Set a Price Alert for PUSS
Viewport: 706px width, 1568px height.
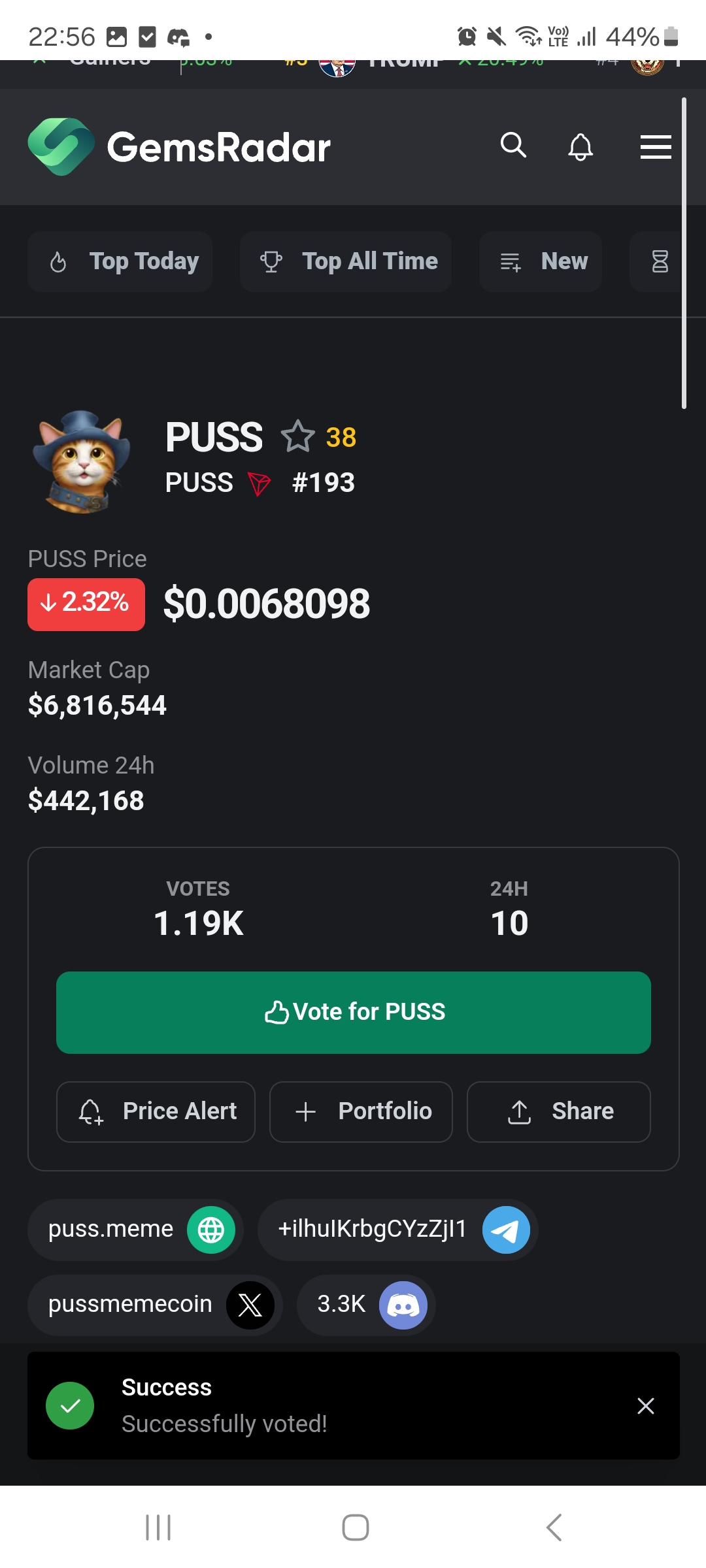(156, 1111)
